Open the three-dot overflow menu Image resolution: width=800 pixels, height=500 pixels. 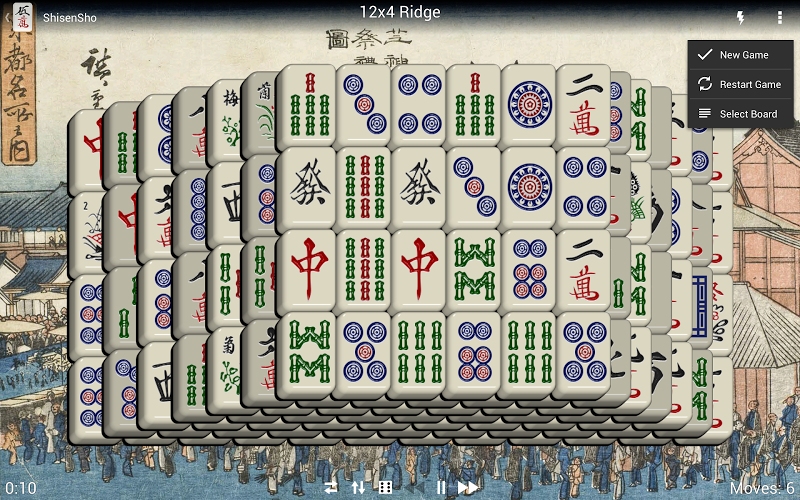point(779,17)
